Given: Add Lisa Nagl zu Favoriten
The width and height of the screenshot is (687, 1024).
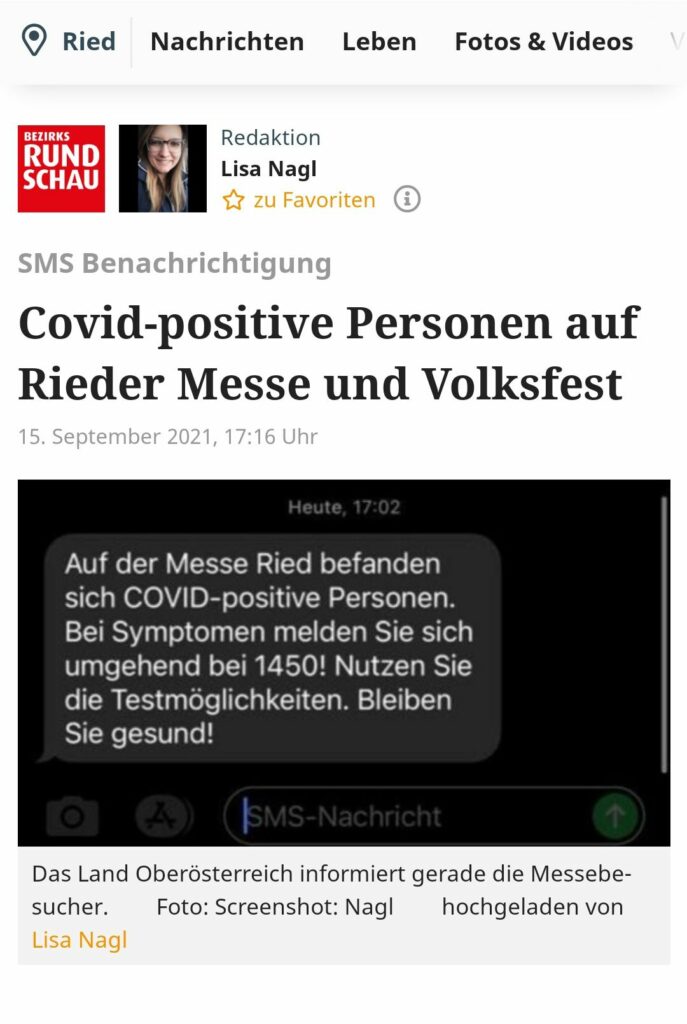Looking at the screenshot, I should (x=299, y=200).
